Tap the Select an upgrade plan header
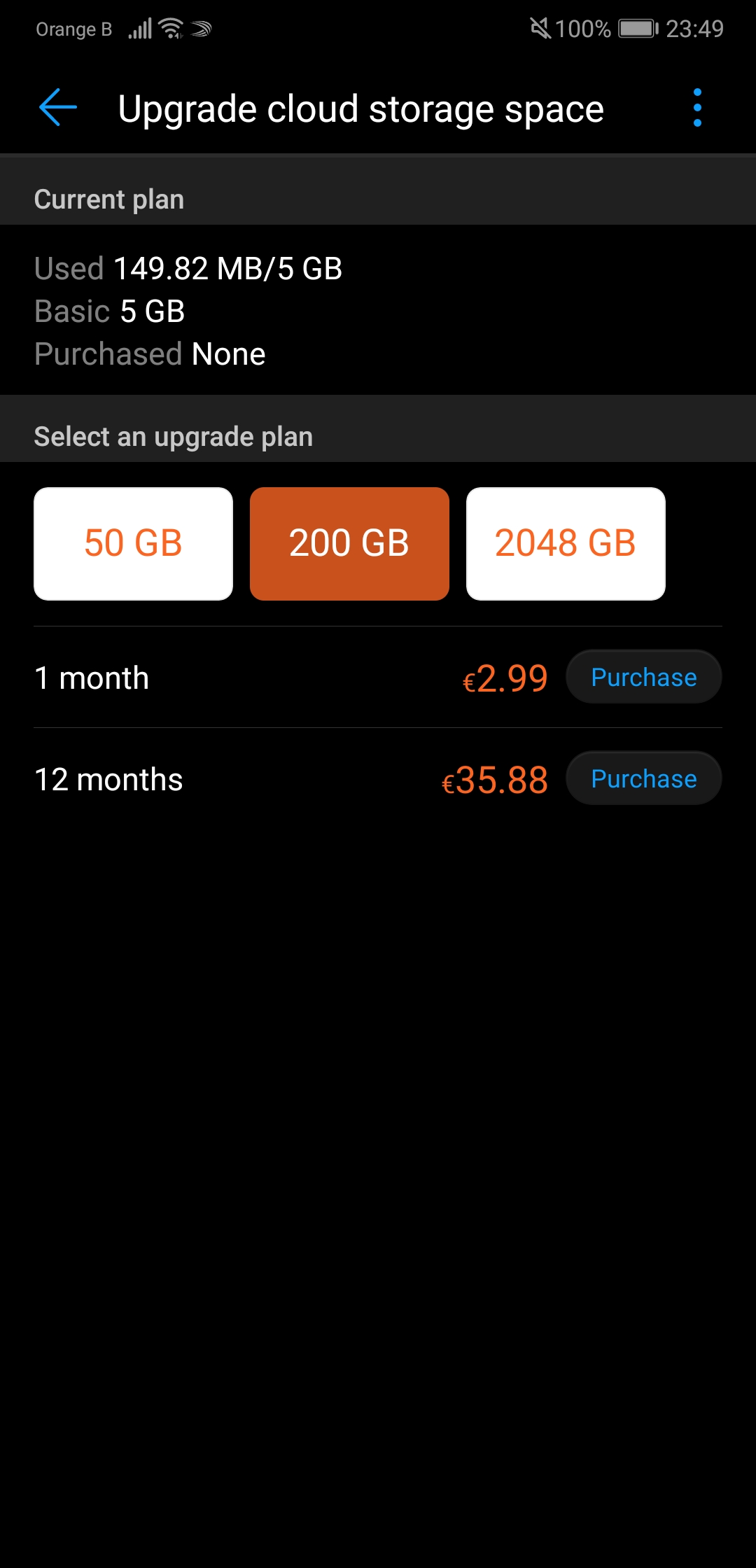This screenshot has height=1568, width=756. coord(174,435)
